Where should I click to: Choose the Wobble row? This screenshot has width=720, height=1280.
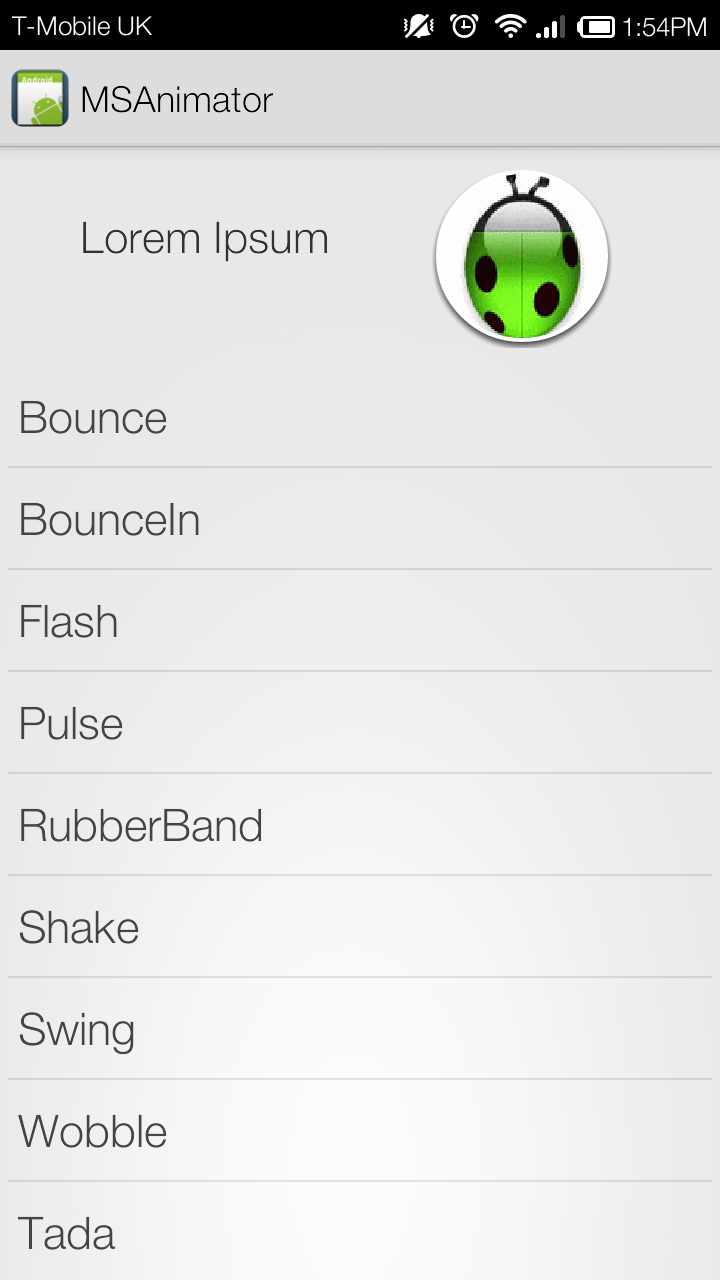tap(360, 1131)
